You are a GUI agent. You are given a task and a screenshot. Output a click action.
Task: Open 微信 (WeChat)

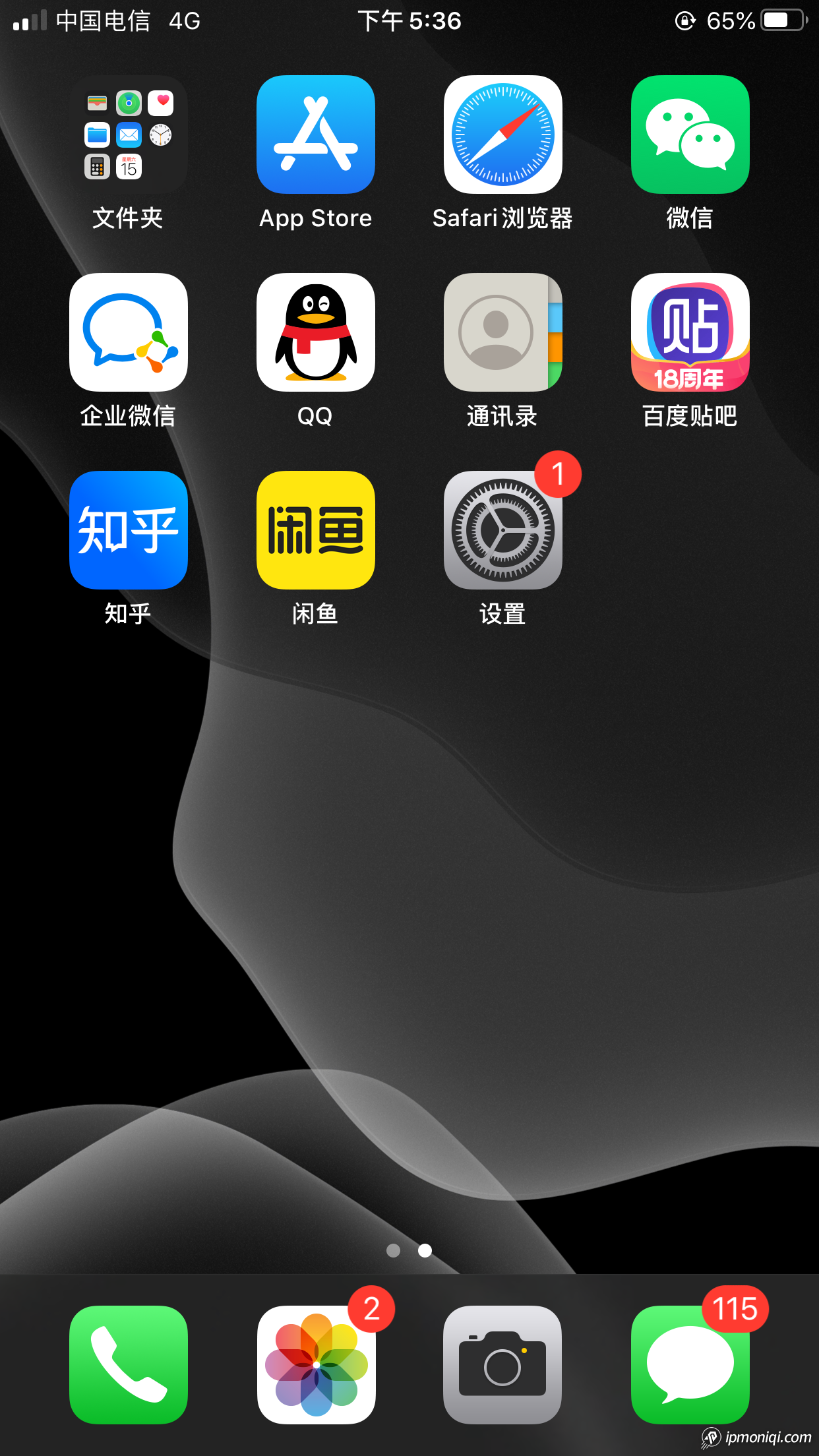(690, 135)
